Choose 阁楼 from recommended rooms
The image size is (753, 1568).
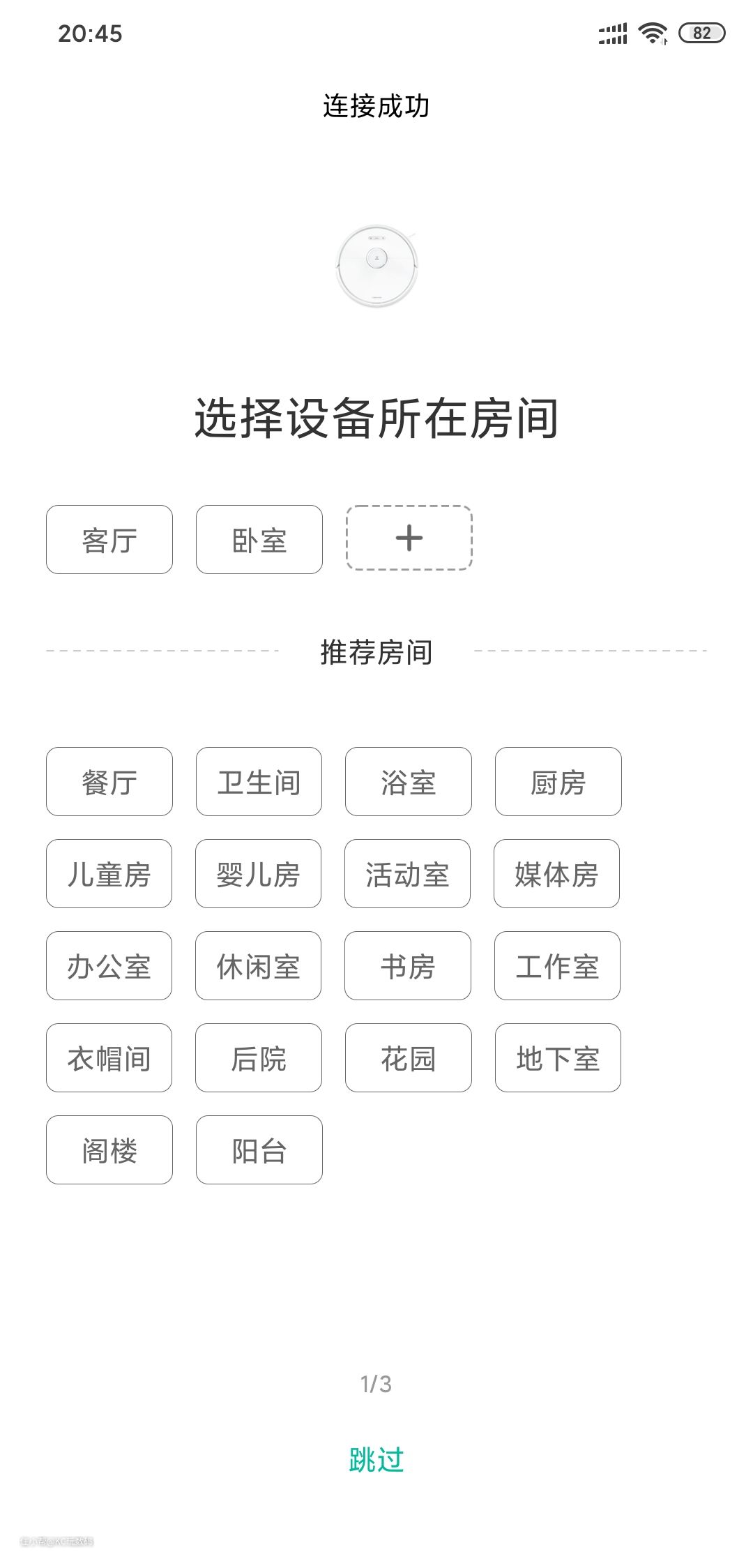click(109, 1150)
